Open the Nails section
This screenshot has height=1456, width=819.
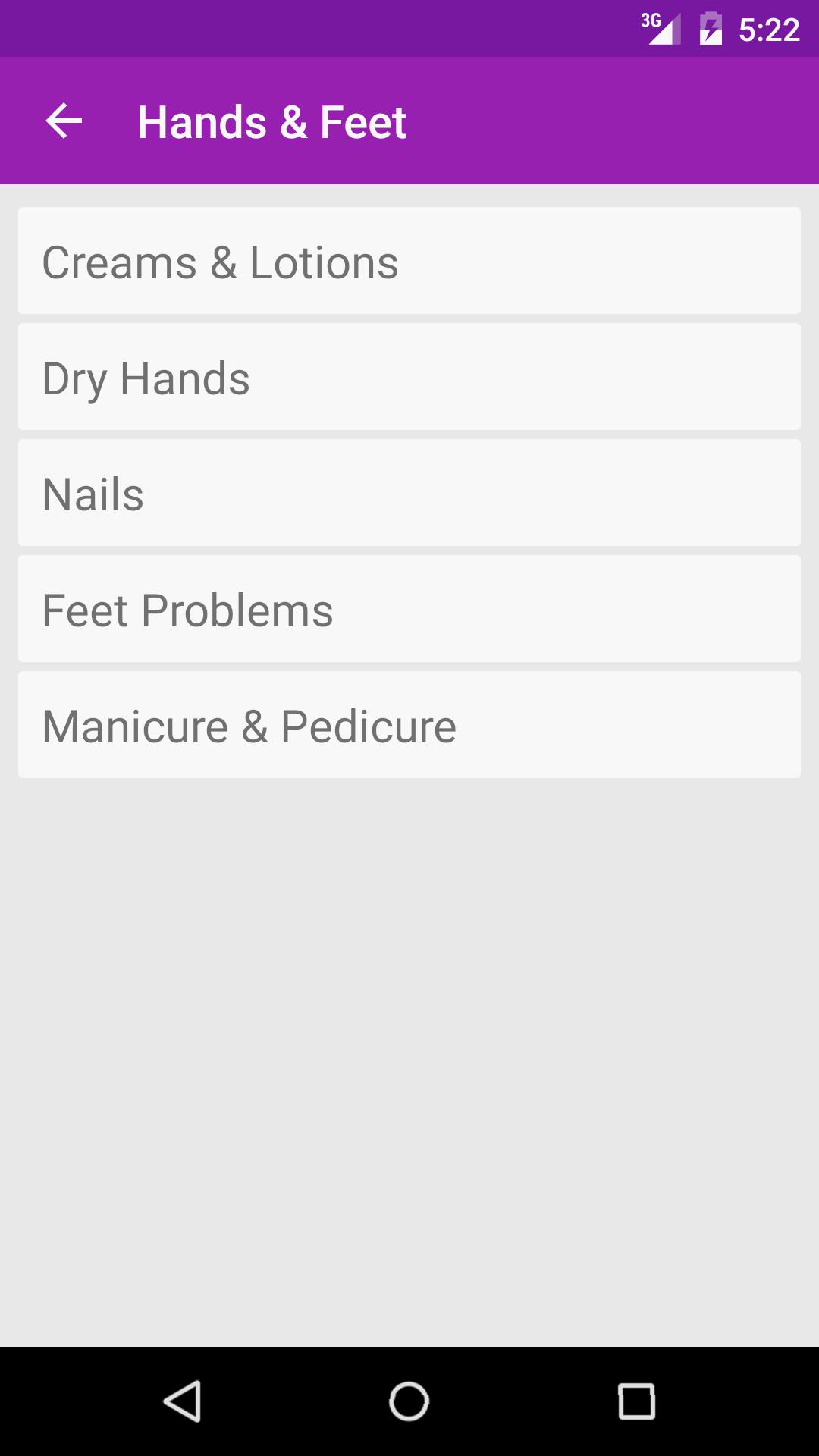[409, 493]
